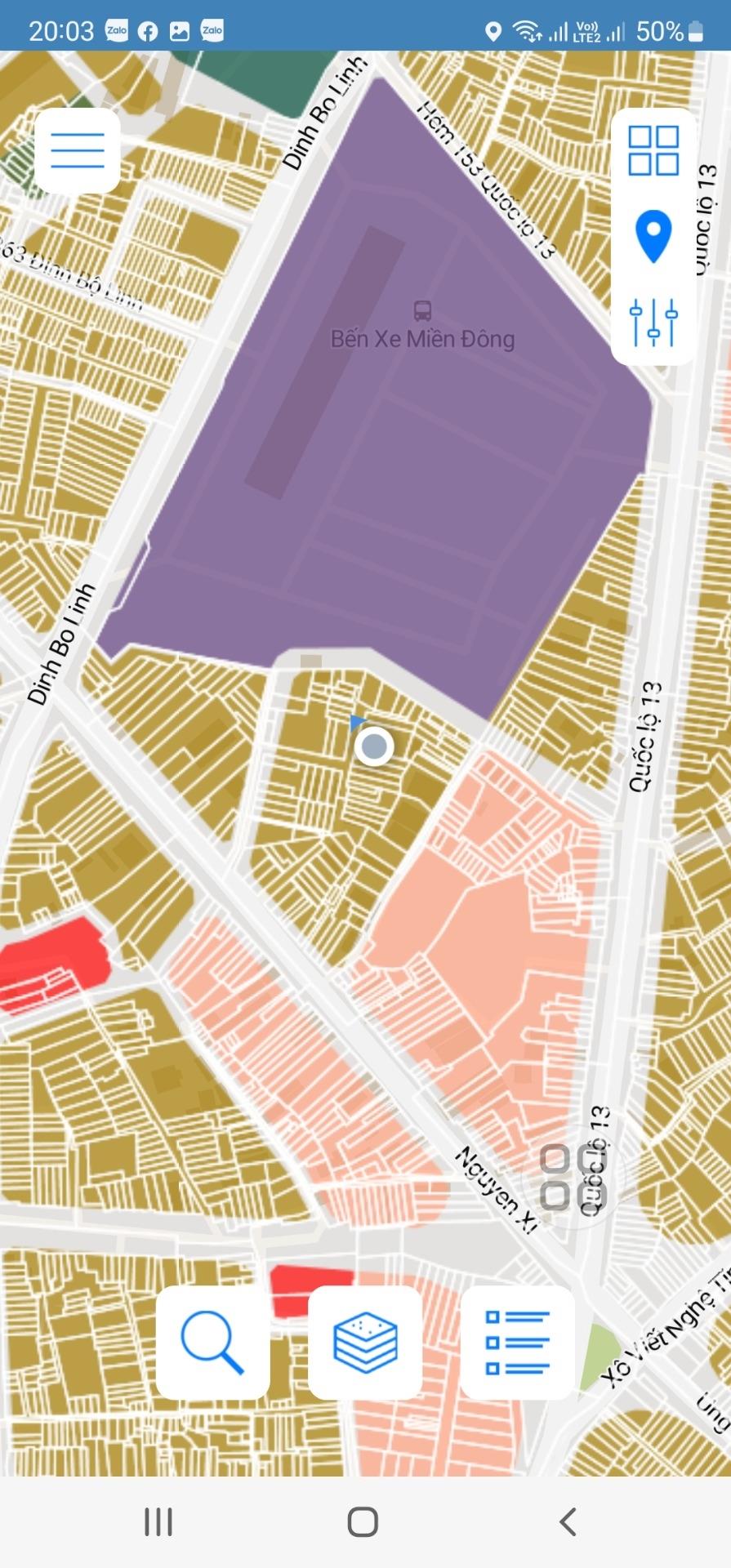Open the map layers button
The height and width of the screenshot is (1568, 731).
tap(365, 1343)
